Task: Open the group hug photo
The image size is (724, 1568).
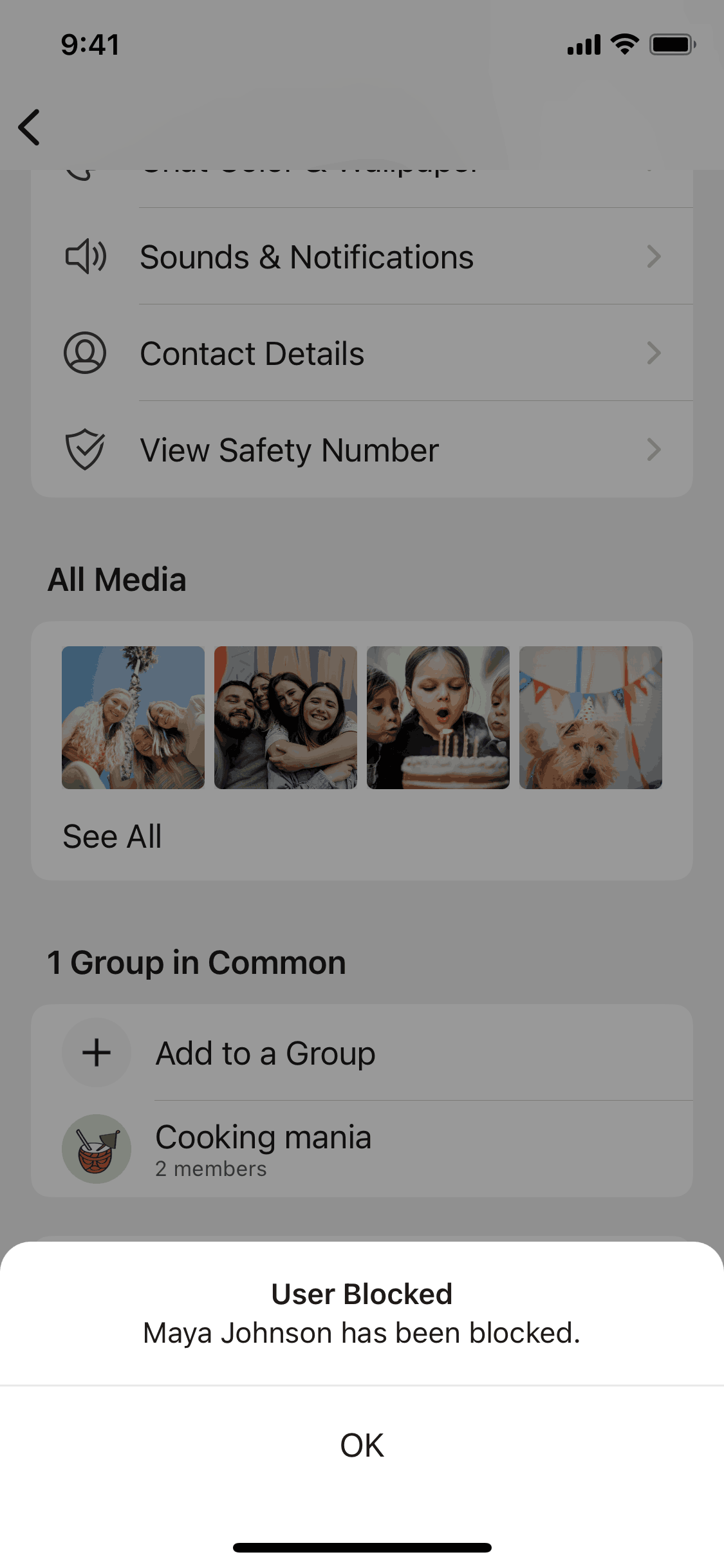Action: click(286, 718)
